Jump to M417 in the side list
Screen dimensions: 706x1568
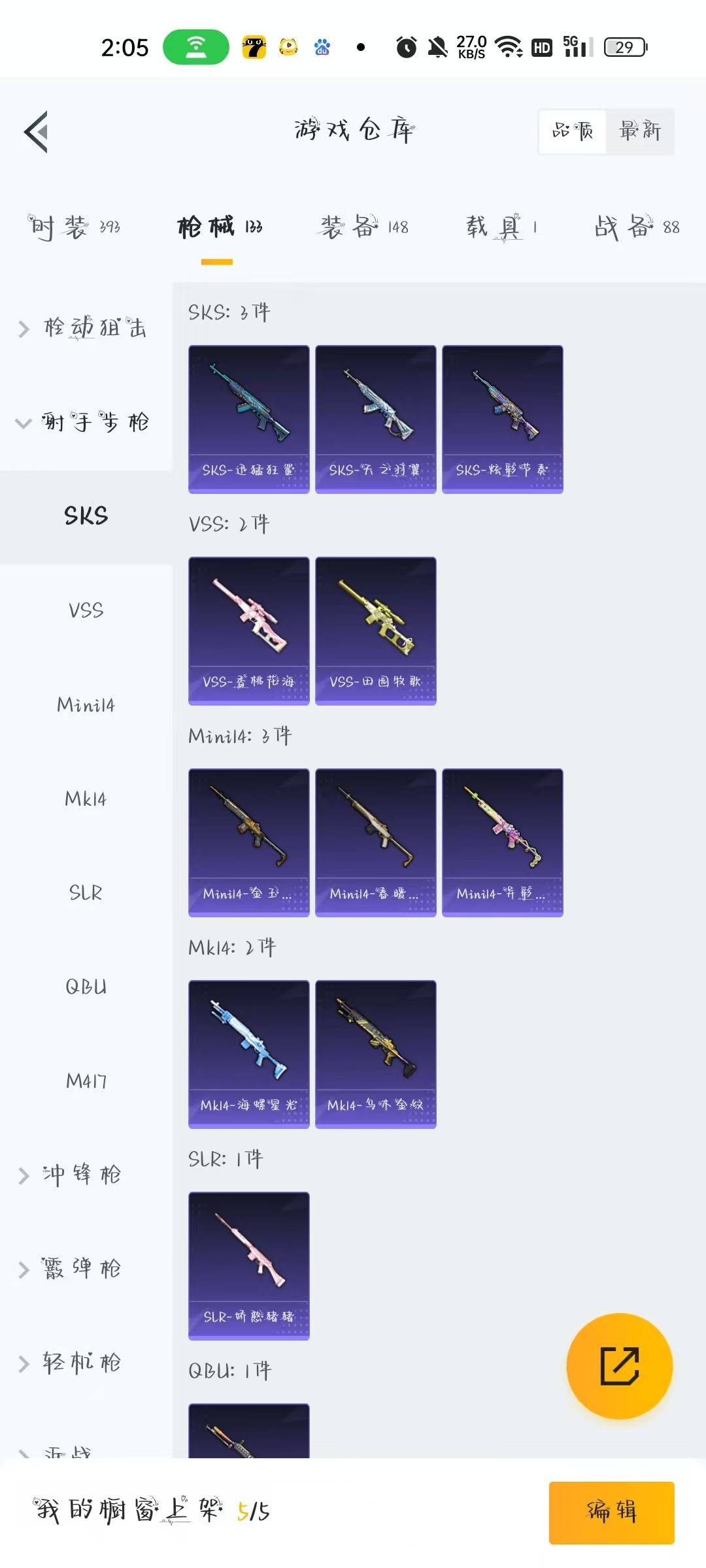coord(86,1081)
